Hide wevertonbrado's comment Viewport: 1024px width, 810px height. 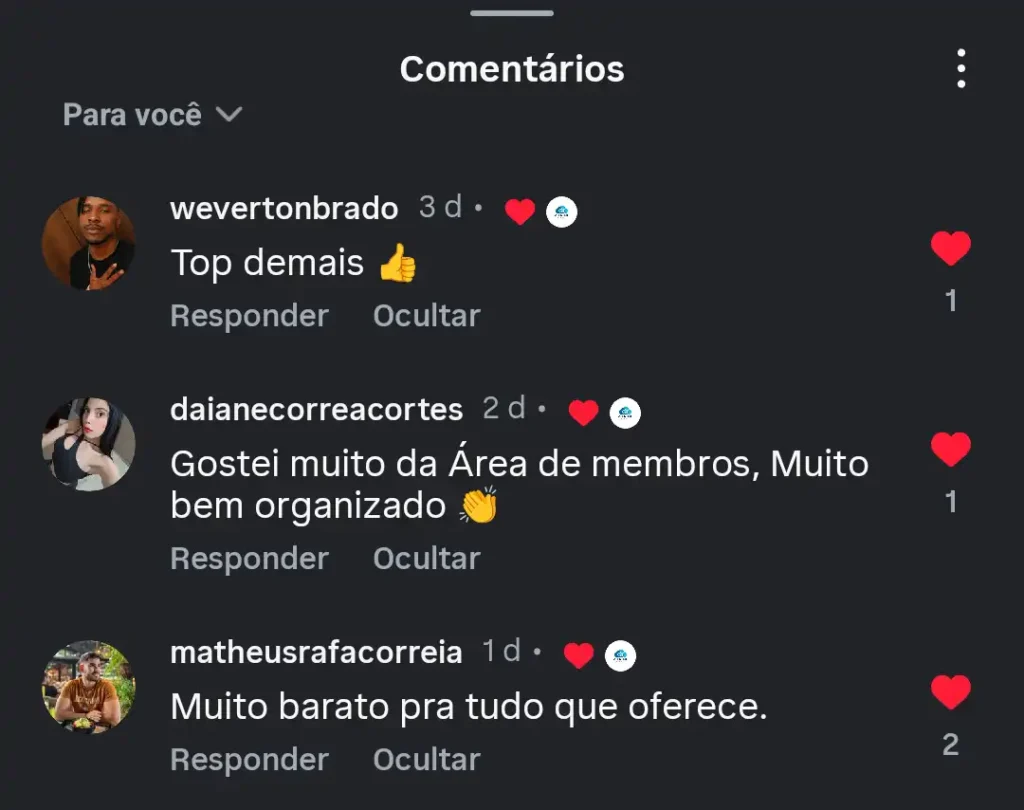coord(426,316)
